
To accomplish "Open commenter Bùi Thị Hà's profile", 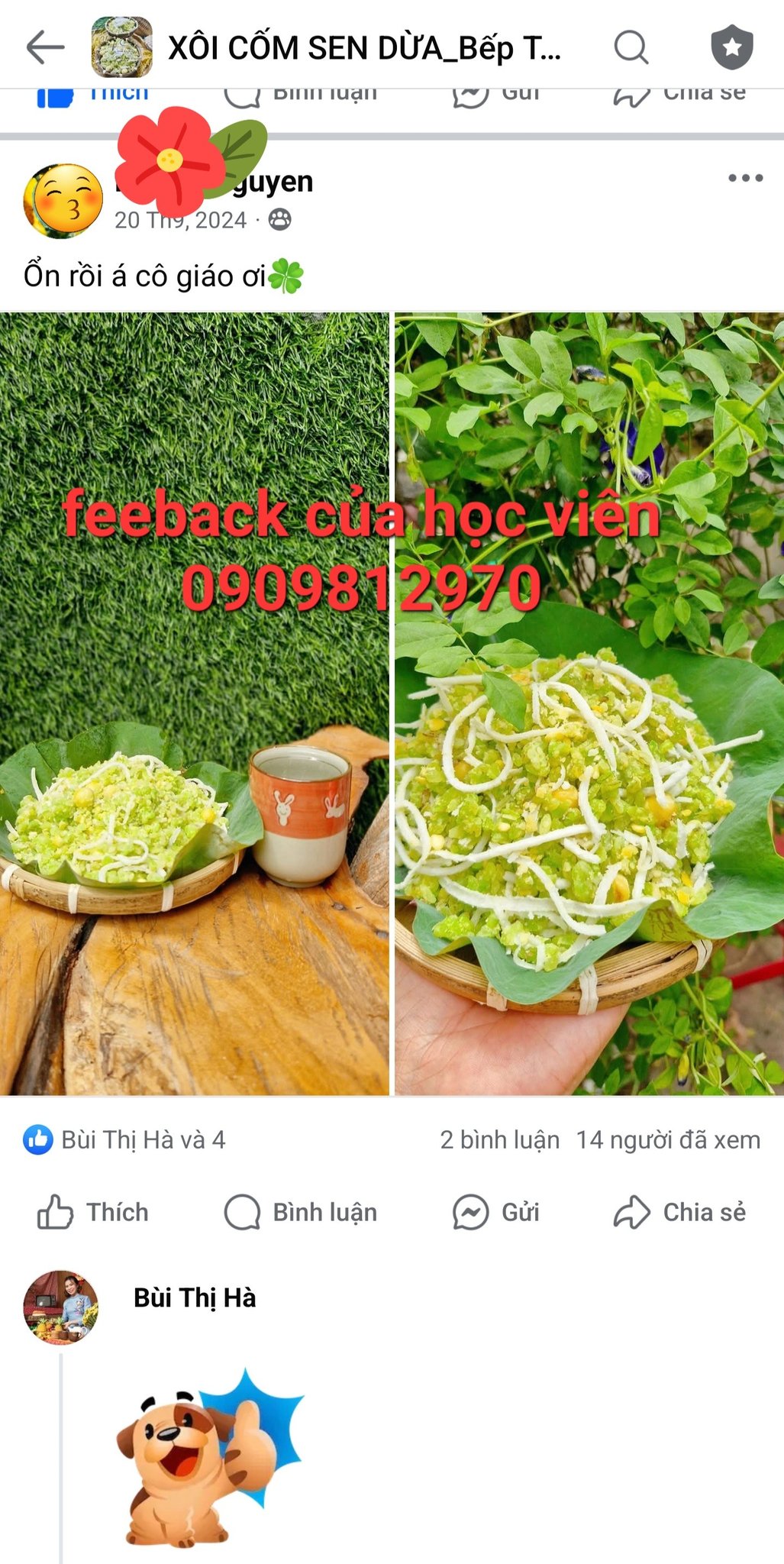I will (195, 1297).
